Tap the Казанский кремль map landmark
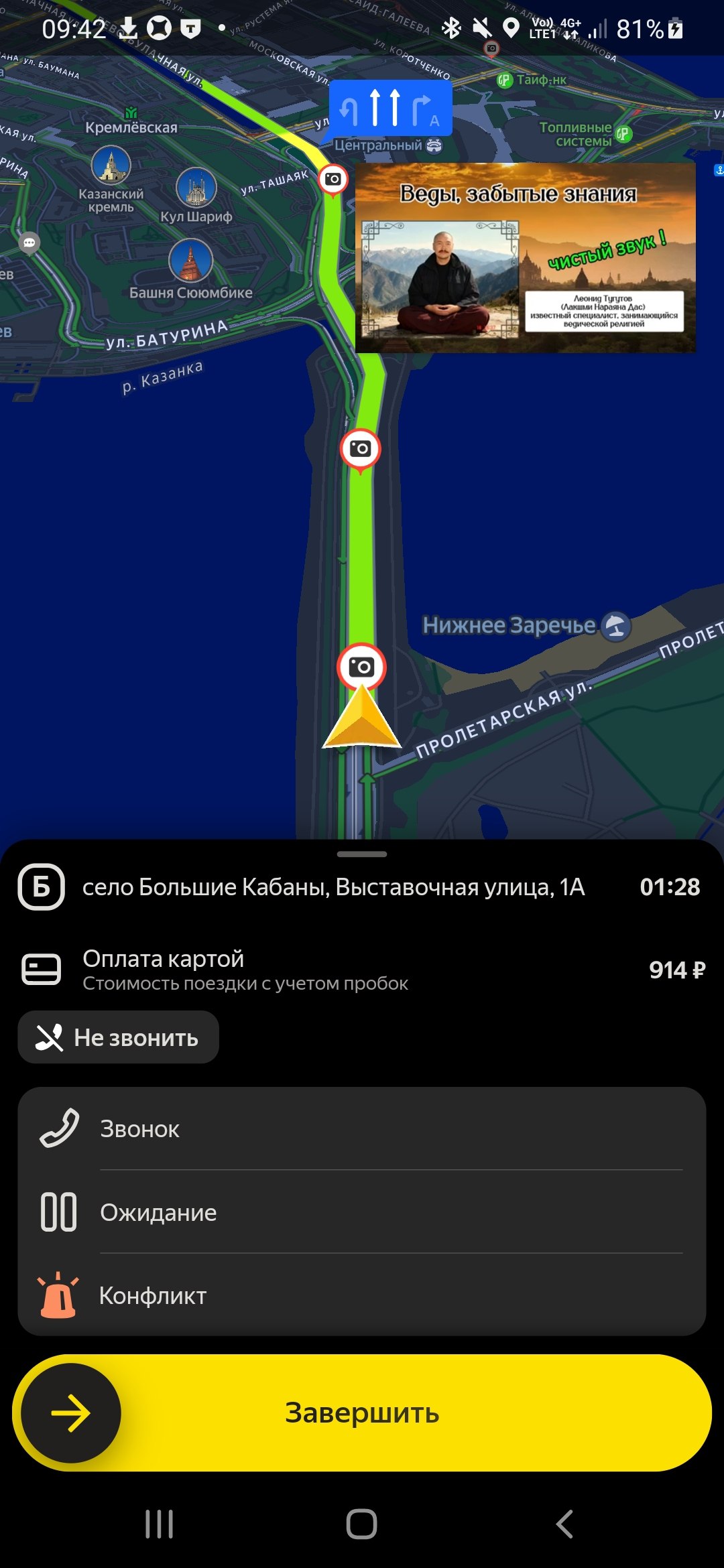This screenshot has height=1568, width=724. coord(111,166)
